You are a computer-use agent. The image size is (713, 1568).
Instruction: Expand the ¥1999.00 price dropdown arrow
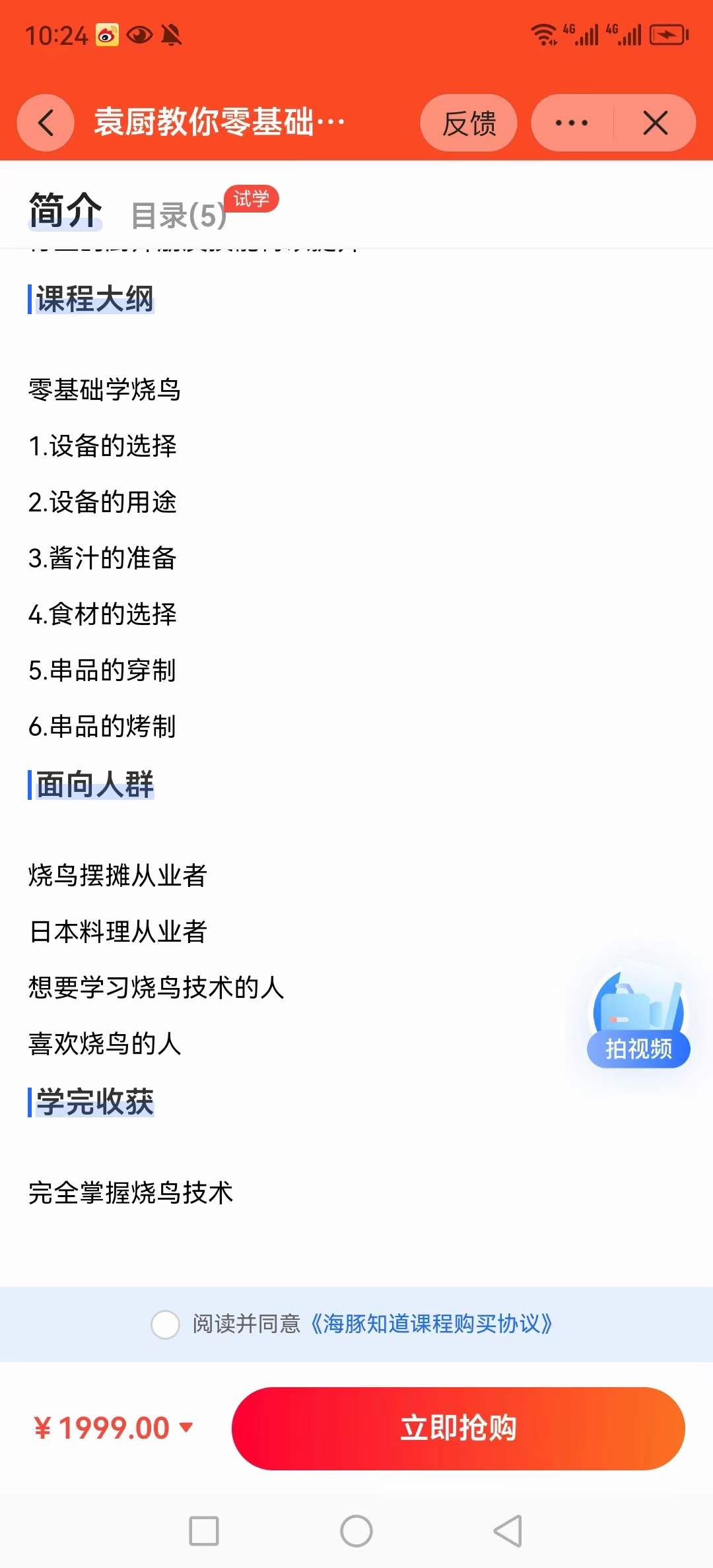(x=186, y=1428)
